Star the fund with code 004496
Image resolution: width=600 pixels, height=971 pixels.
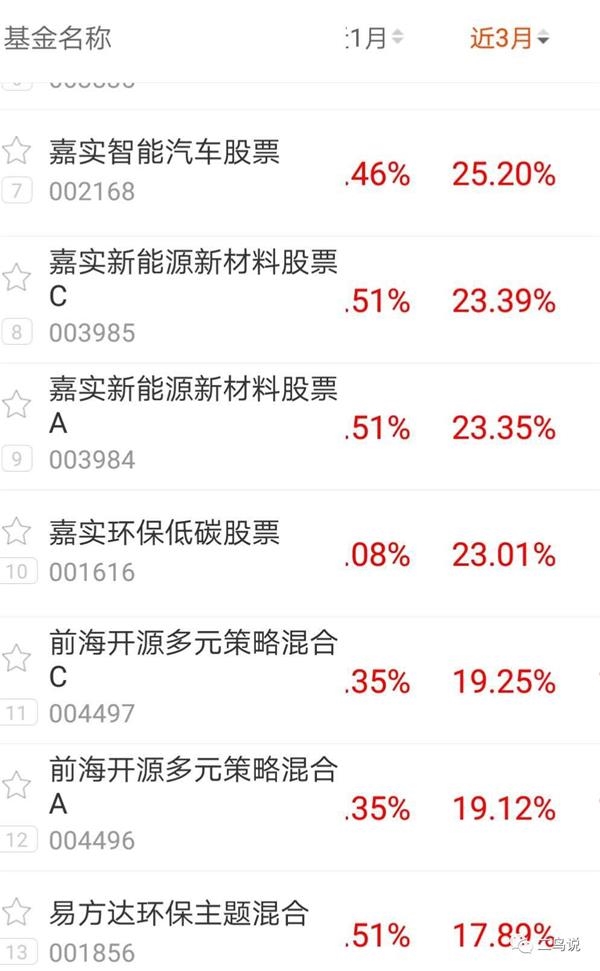[17, 785]
